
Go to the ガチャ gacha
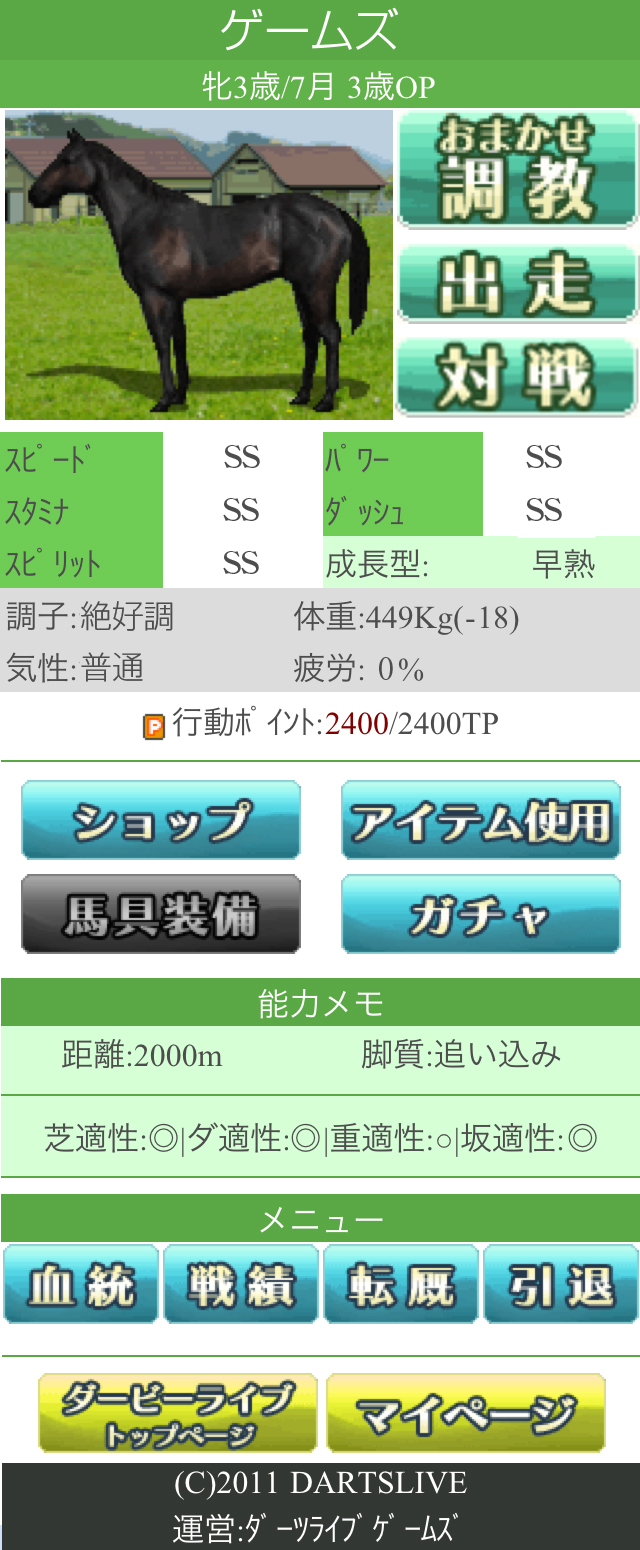[x=481, y=914]
